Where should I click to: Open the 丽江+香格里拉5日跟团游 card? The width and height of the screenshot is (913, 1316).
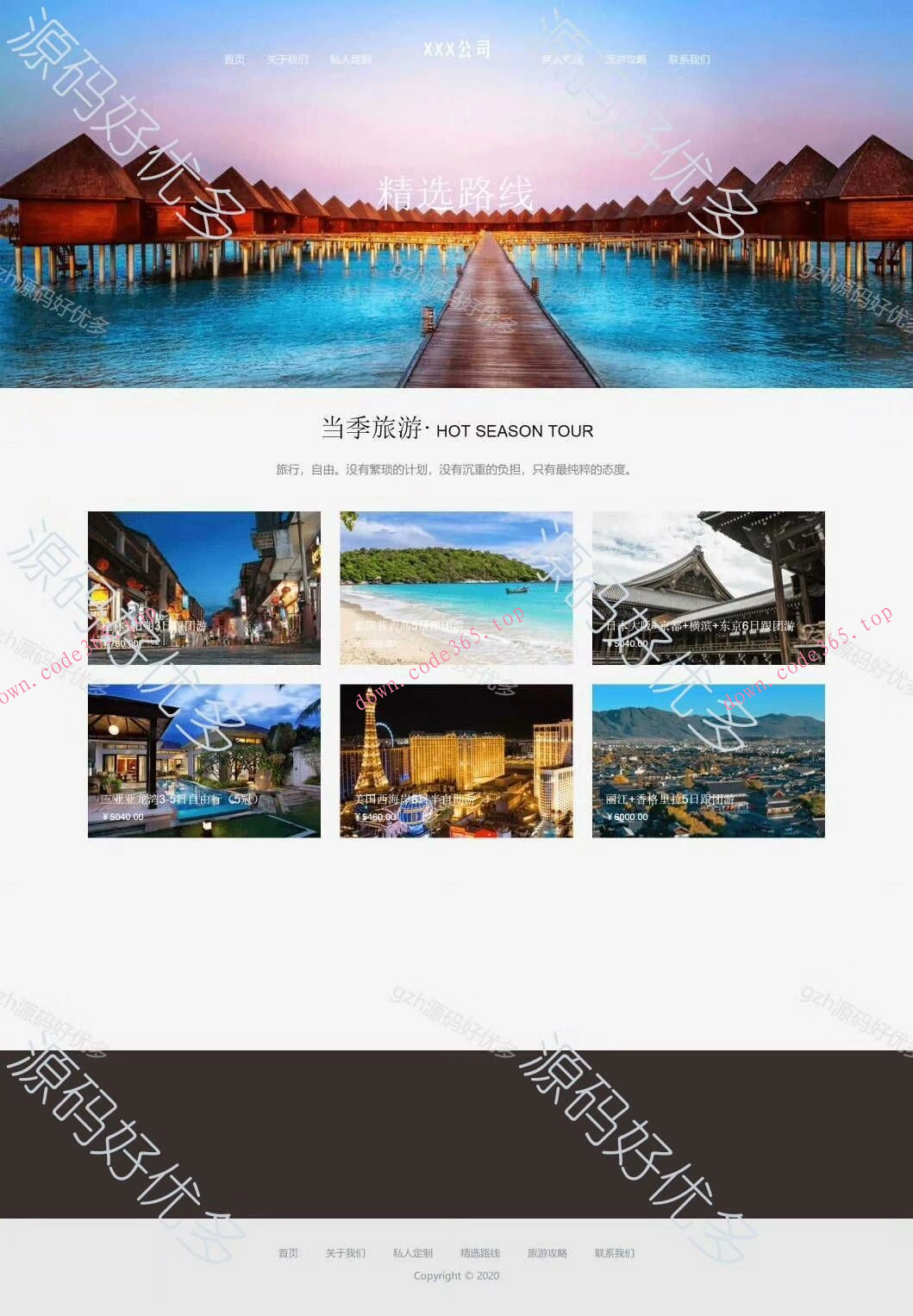click(708, 761)
